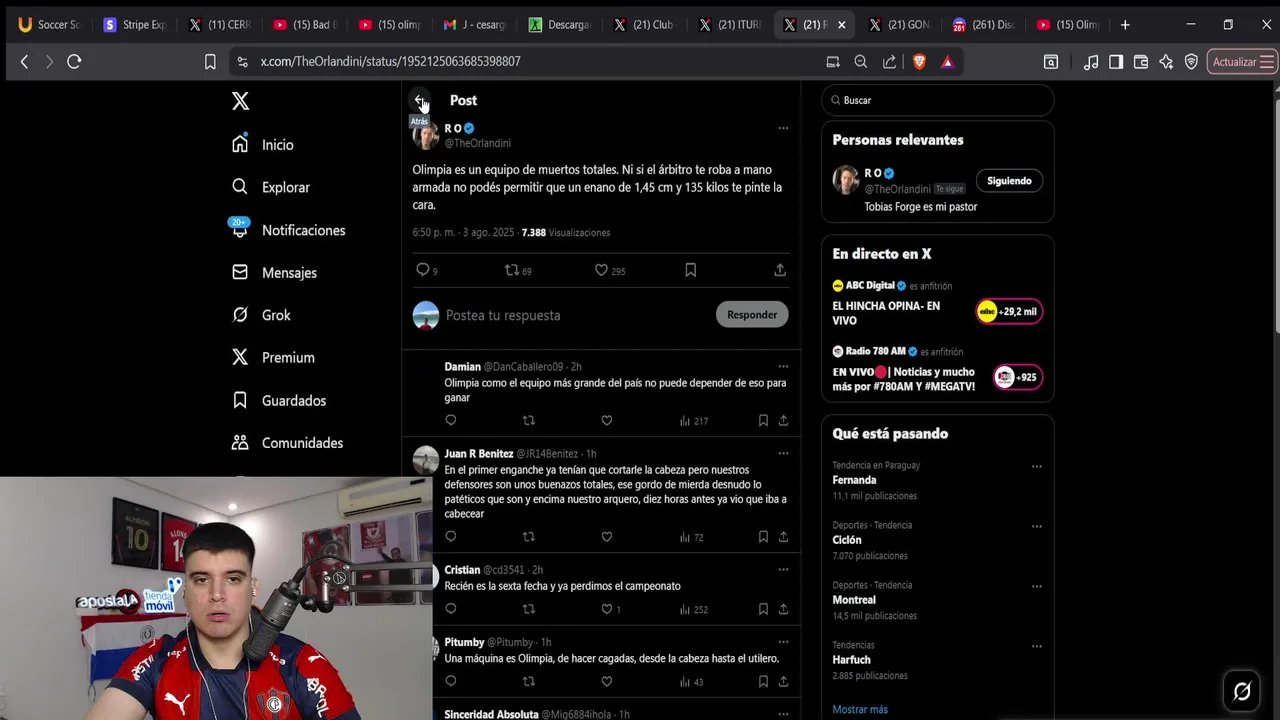Open the Explorar section
1280x720 pixels.
click(x=285, y=187)
